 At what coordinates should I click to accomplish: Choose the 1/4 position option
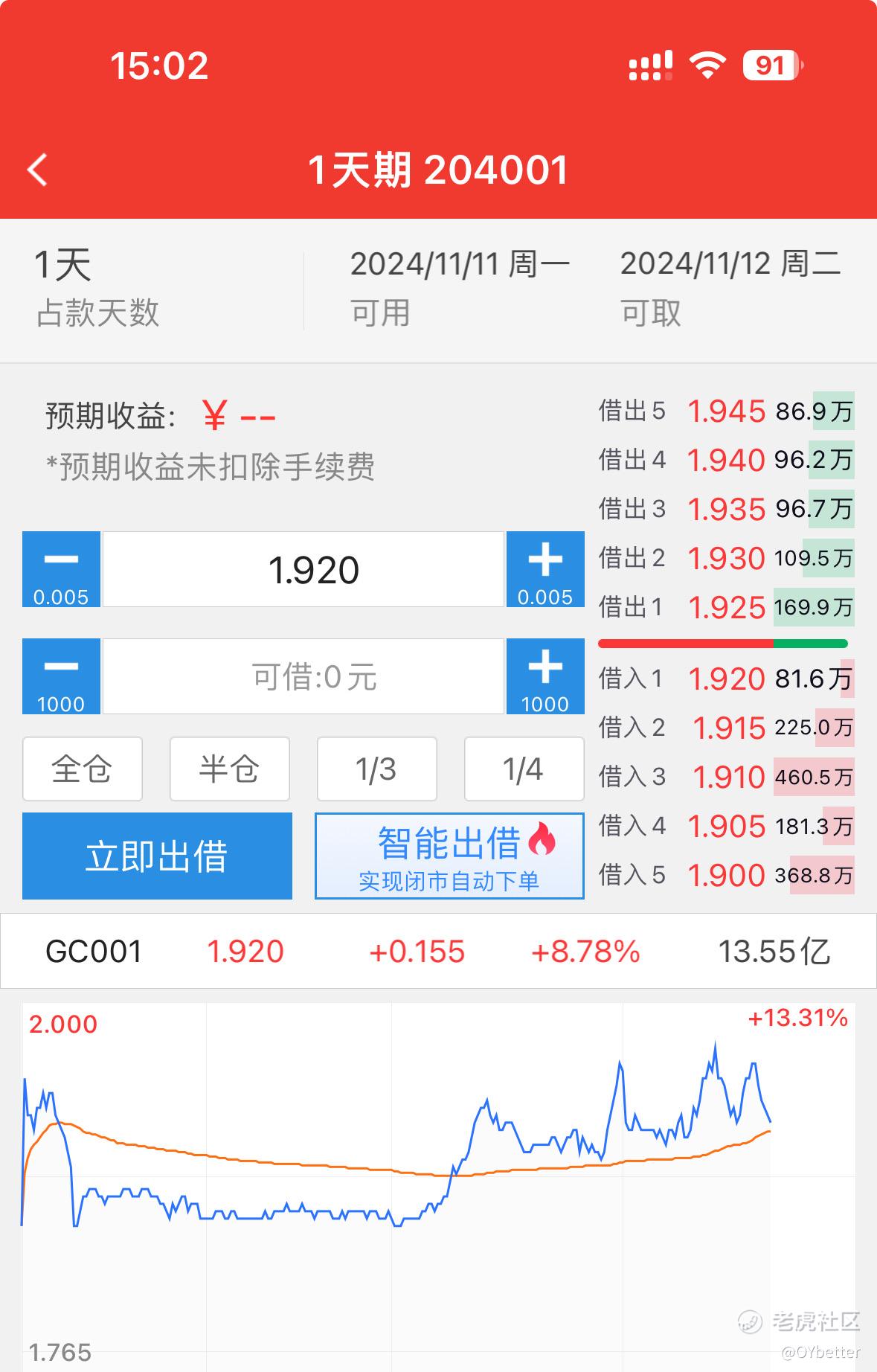tap(524, 769)
